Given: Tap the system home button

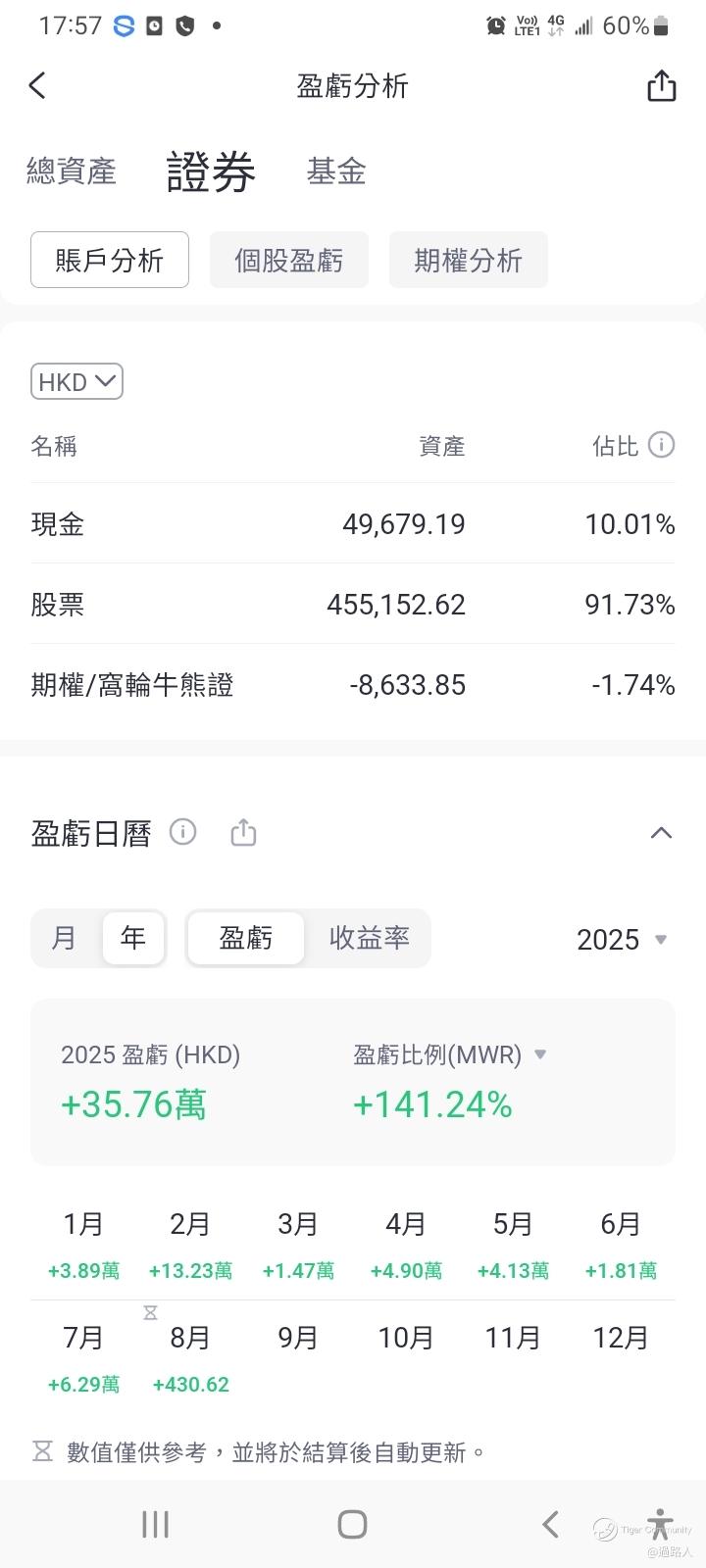Looking at the screenshot, I should [352, 1524].
